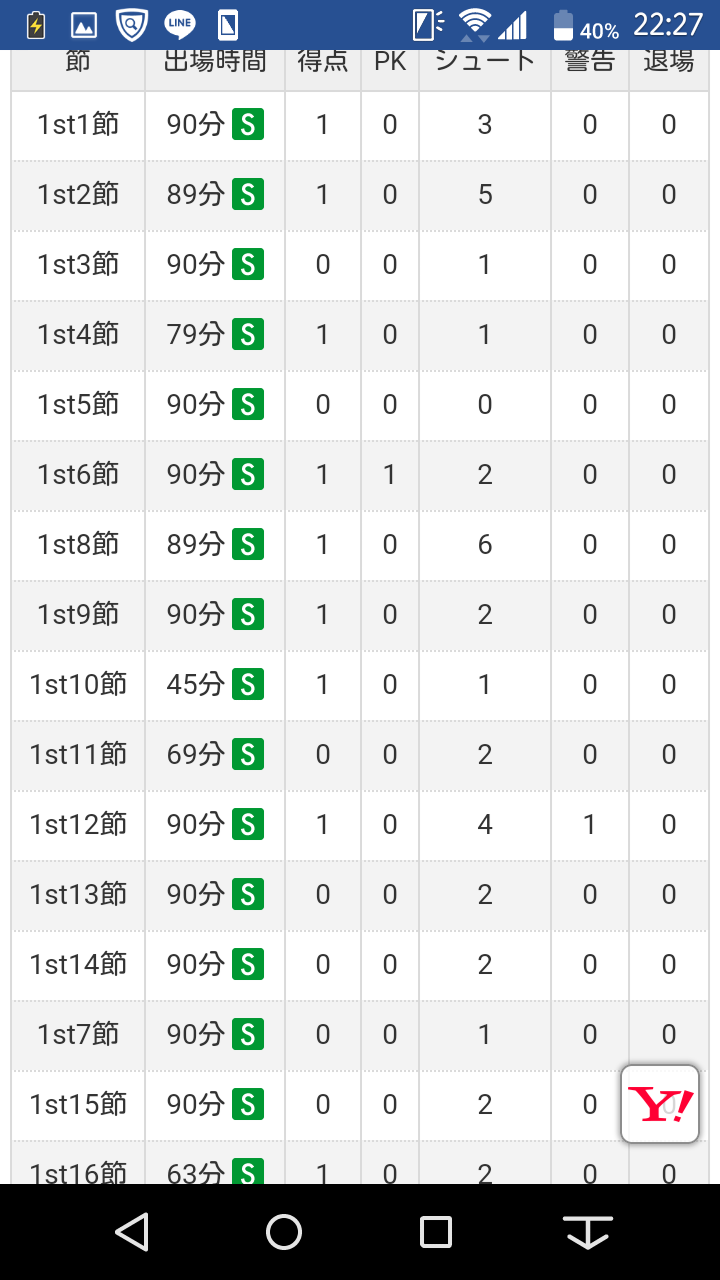Go to the home screen
This screenshot has width=720, height=1280.
coord(284,1232)
